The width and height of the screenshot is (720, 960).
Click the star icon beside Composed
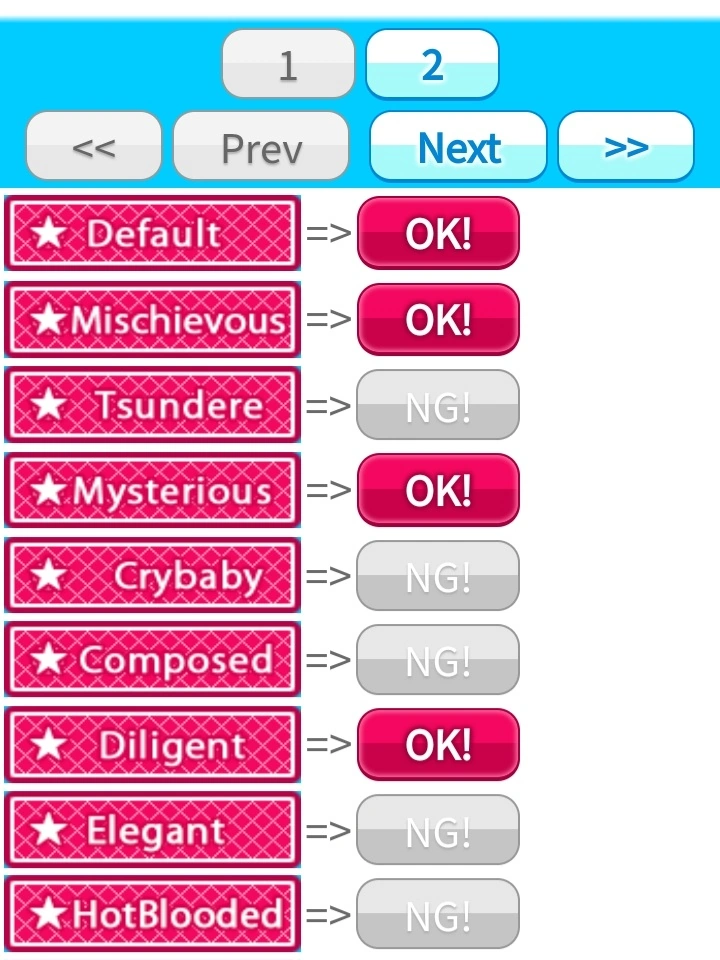(45, 659)
